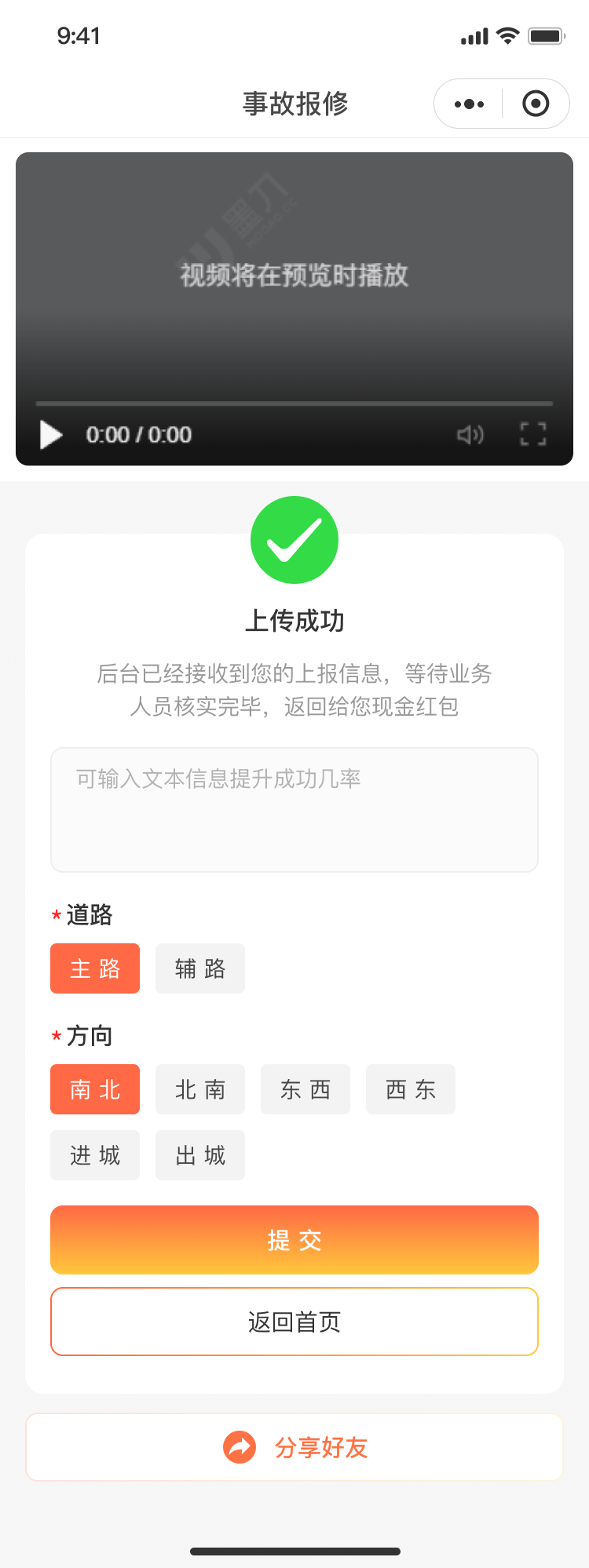Choose 南北 direction

(x=95, y=1089)
